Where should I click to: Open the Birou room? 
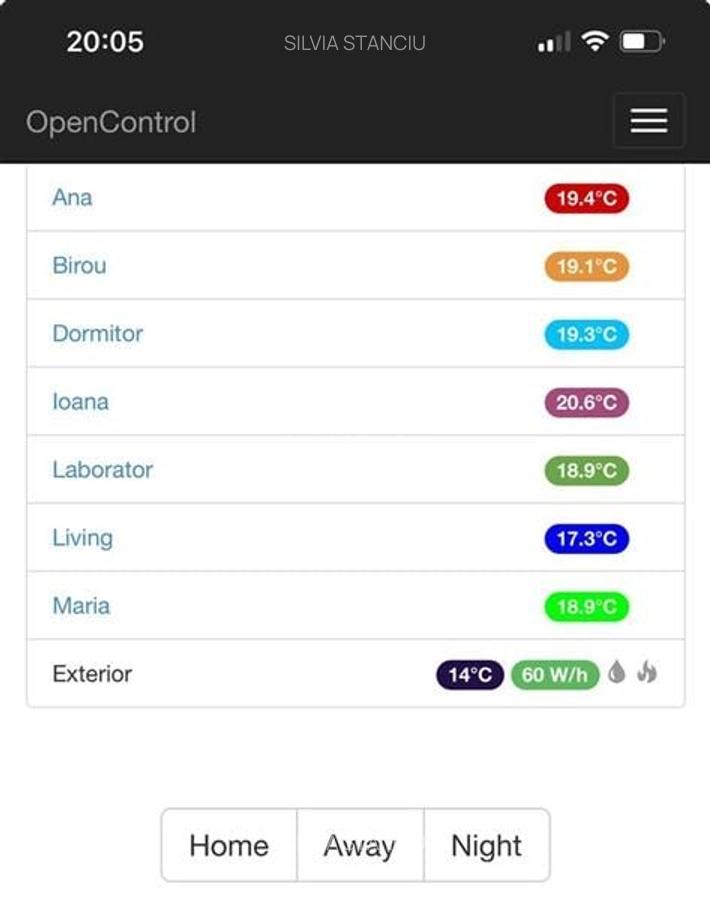79,265
